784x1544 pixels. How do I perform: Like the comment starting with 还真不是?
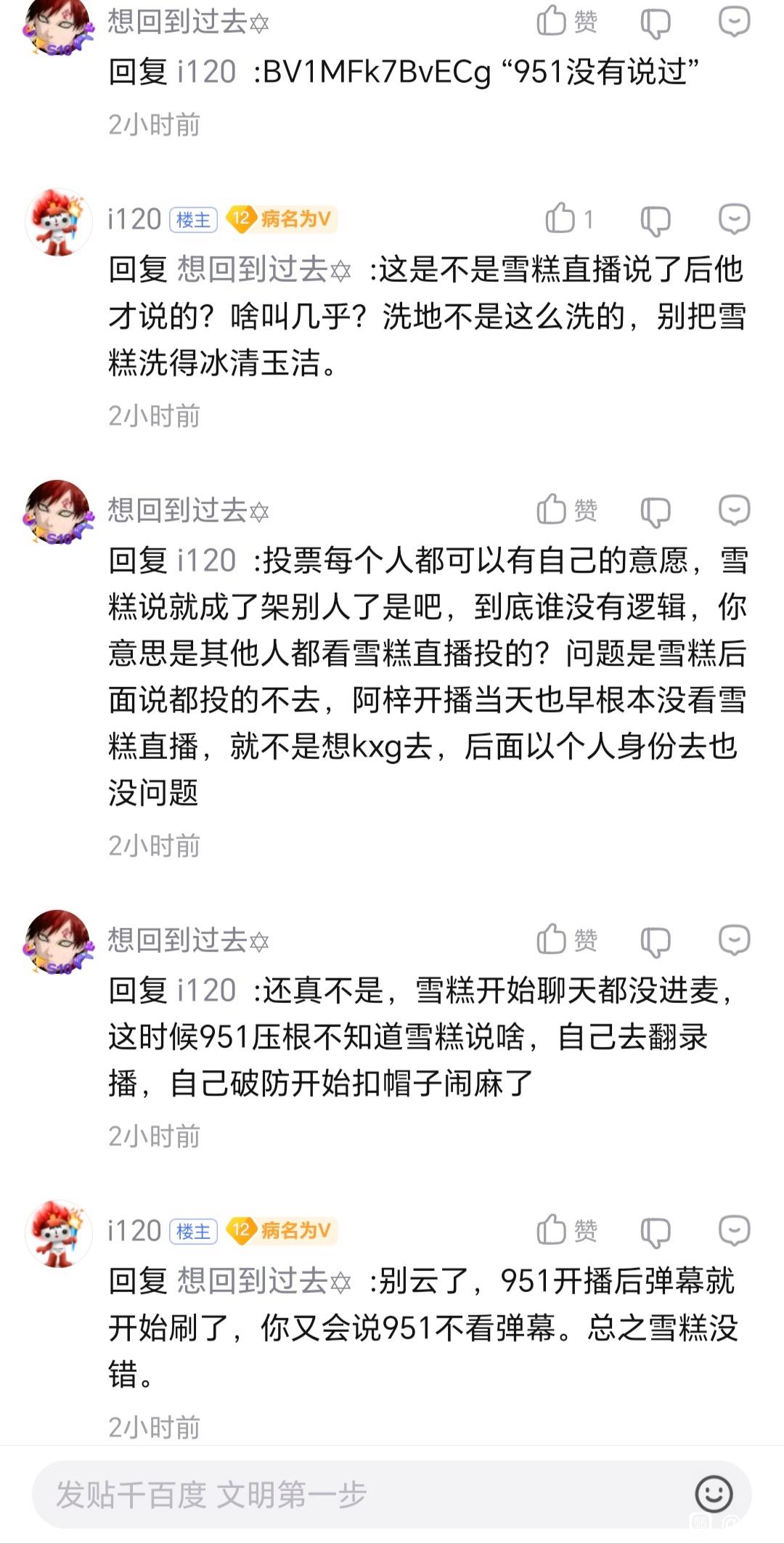566,940
